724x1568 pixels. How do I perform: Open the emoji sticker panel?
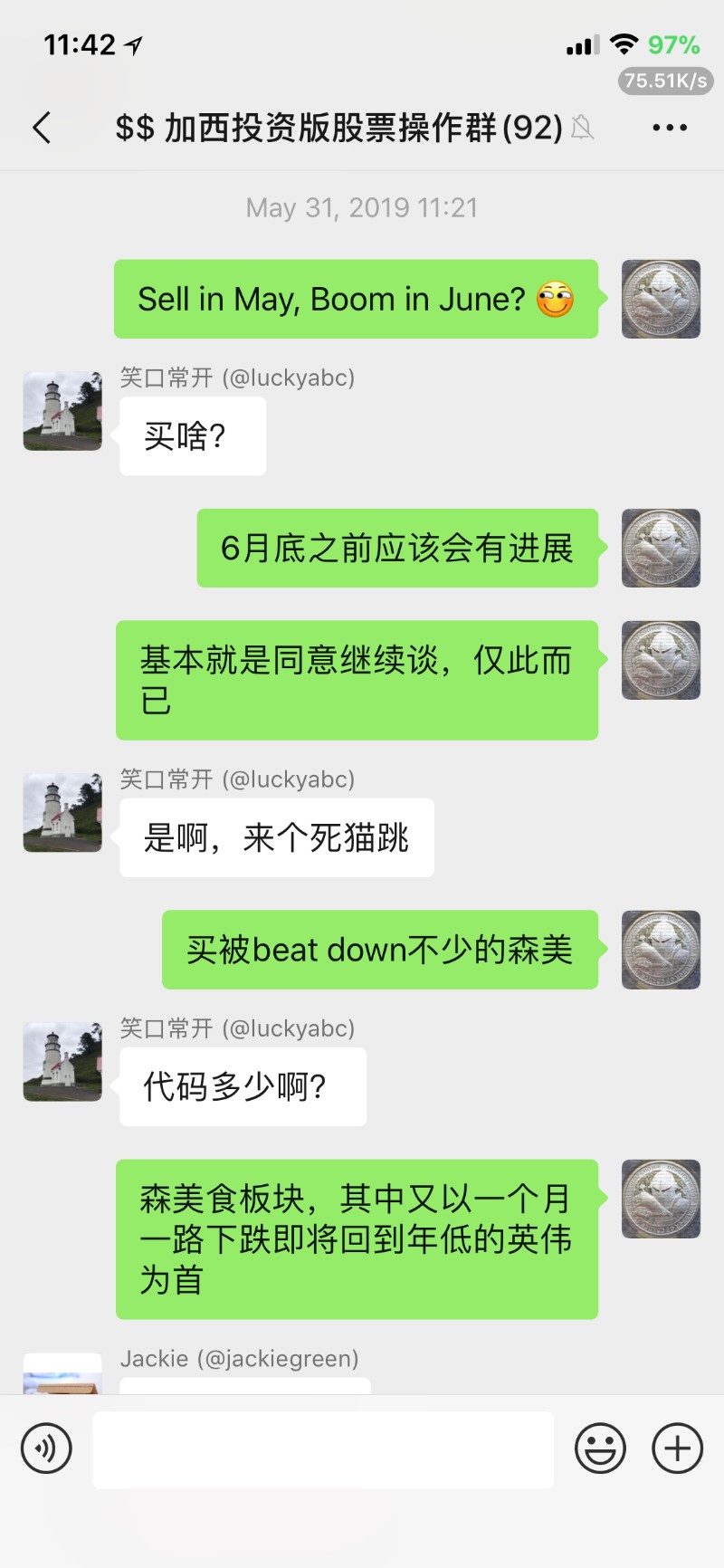tap(600, 1448)
